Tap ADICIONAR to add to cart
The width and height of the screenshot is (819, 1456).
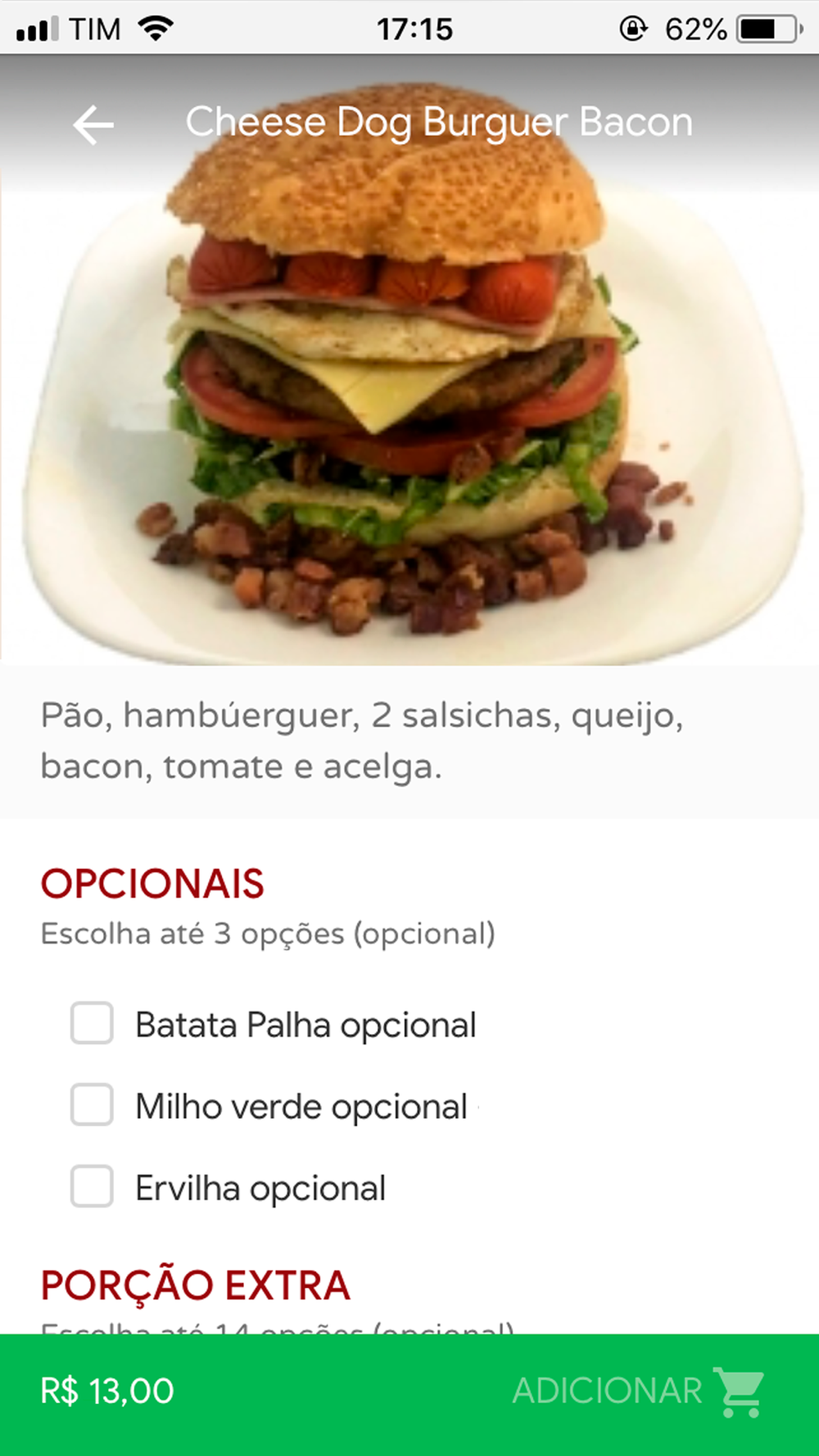638,1391
